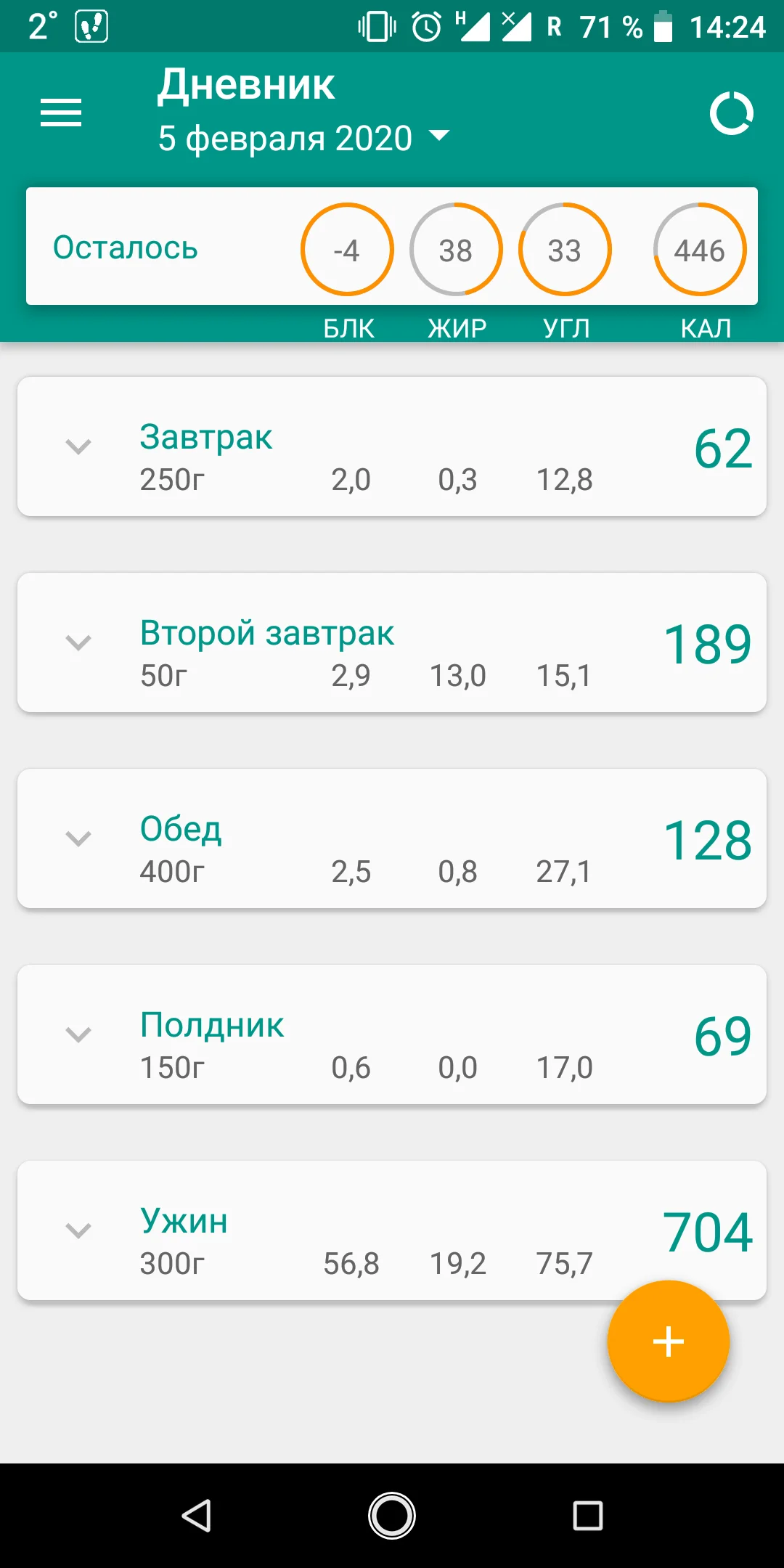Expand the Завтрак meal card
The height and width of the screenshot is (1568, 784).
click(78, 446)
